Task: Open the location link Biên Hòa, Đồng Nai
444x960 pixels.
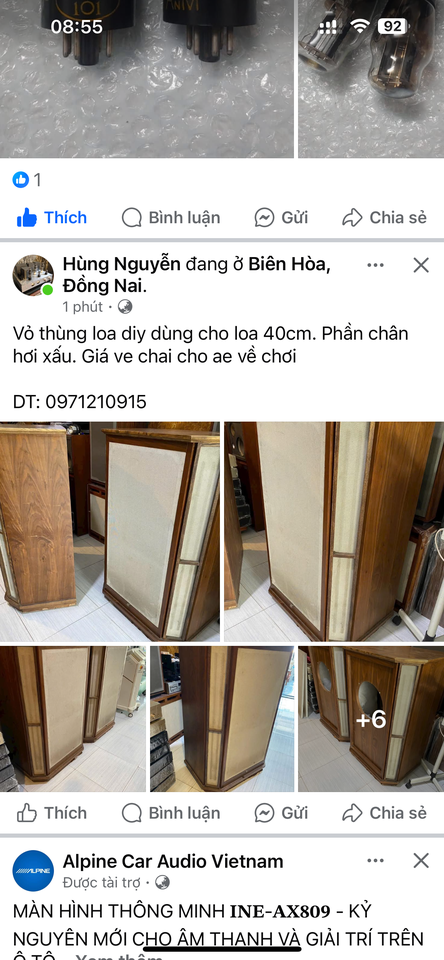Action: [x=197, y=276]
